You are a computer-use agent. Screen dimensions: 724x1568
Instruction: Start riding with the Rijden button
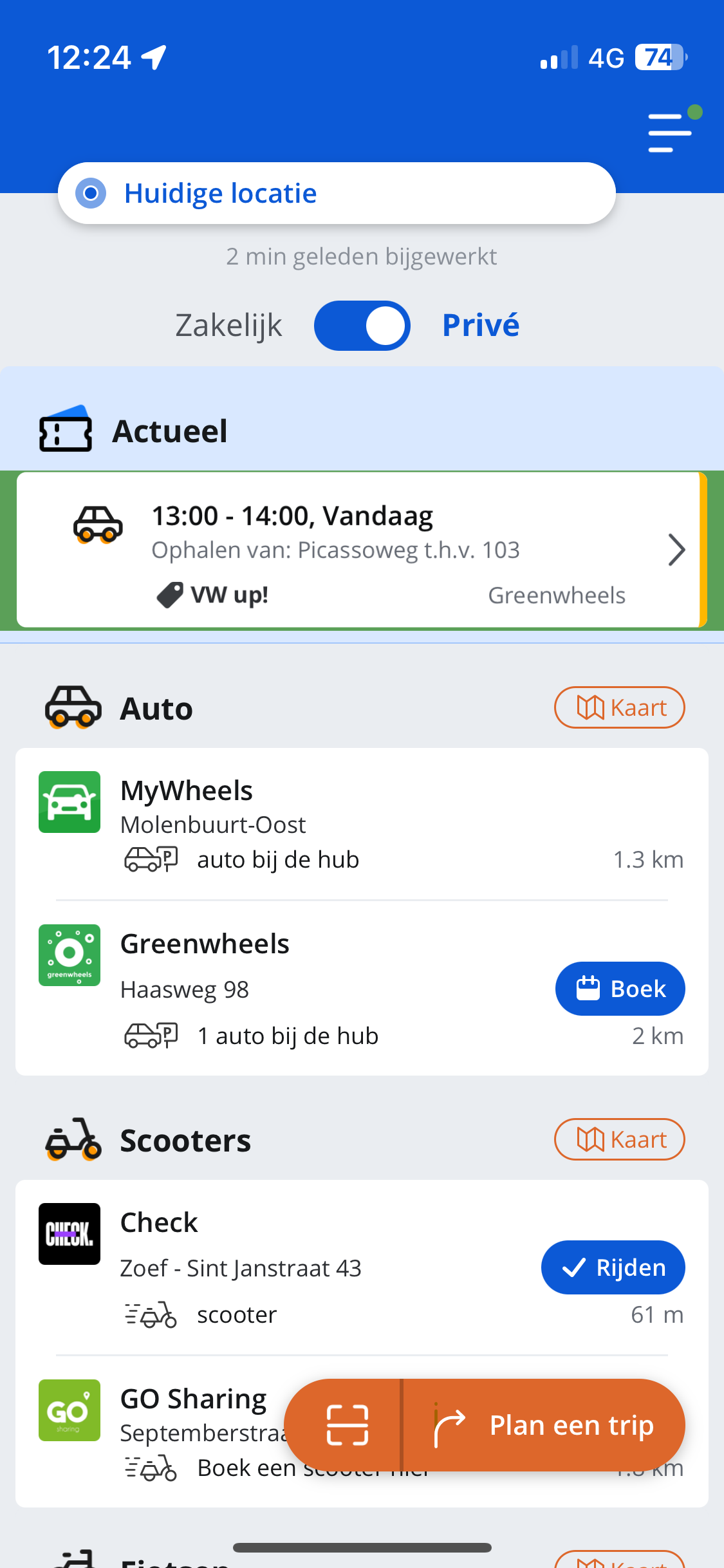click(x=613, y=1267)
